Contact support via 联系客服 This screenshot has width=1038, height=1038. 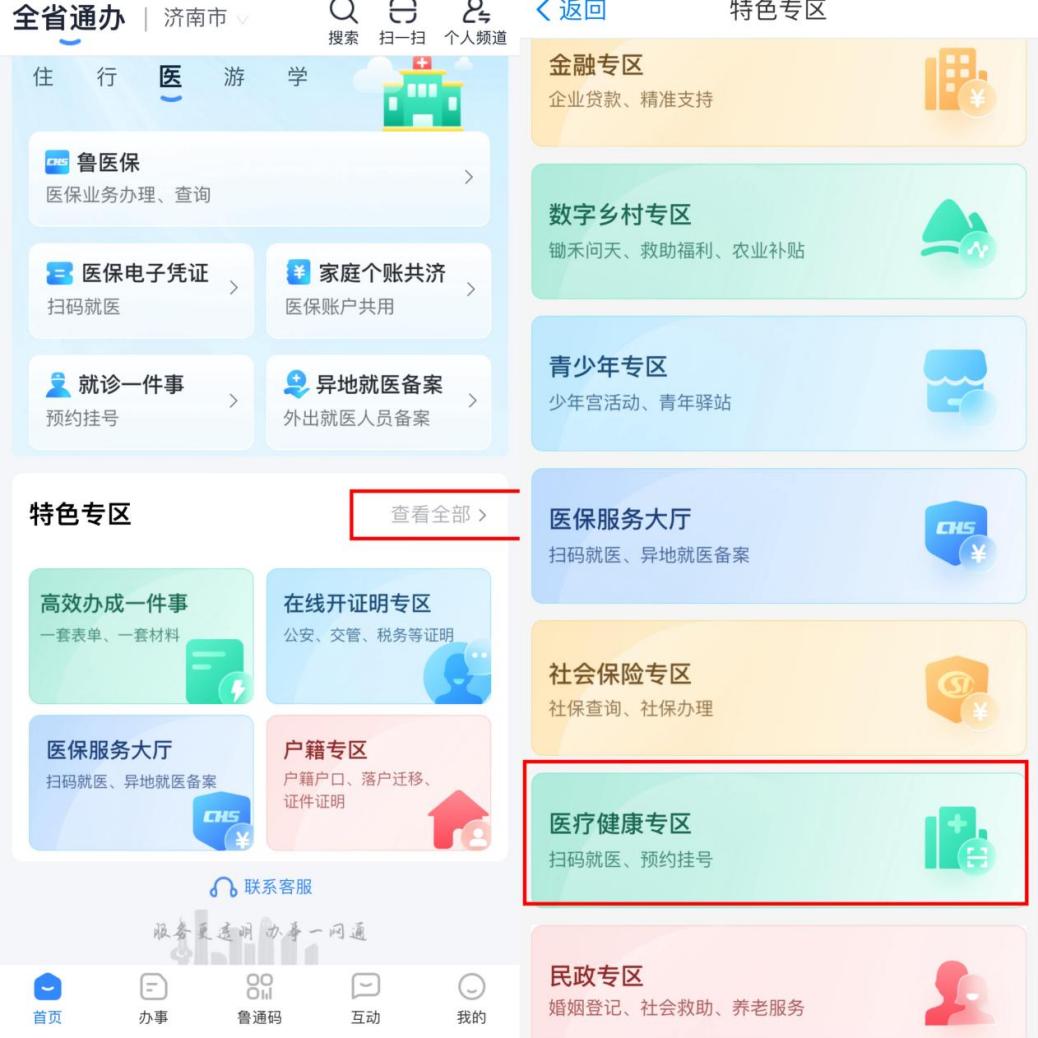(x=260, y=887)
